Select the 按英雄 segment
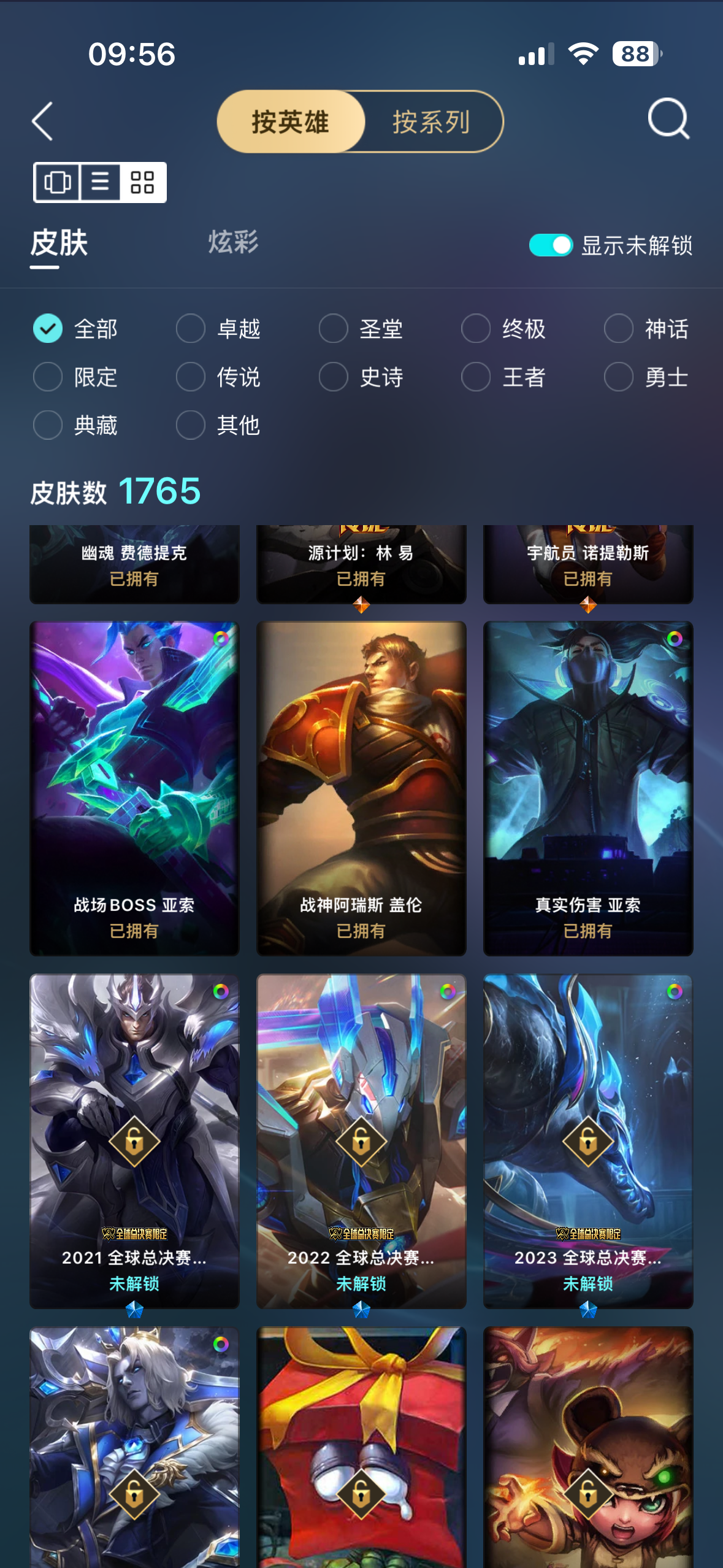The height and width of the screenshot is (1568, 723). click(x=291, y=121)
